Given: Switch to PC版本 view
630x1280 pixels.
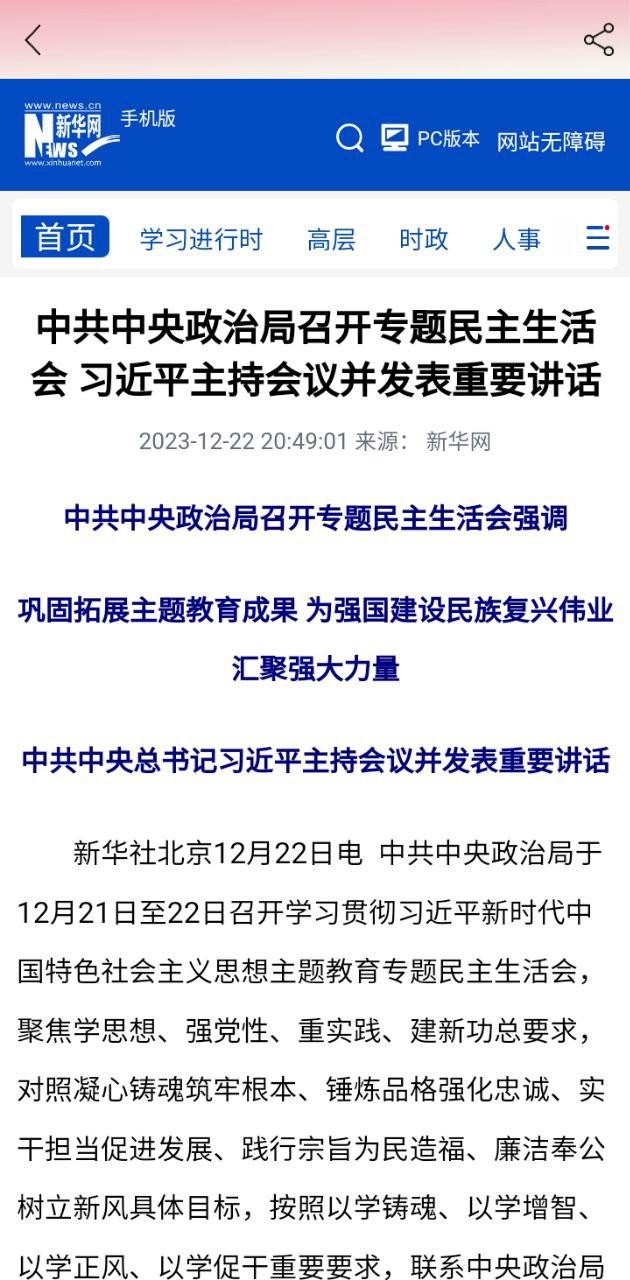Looking at the screenshot, I should [x=431, y=139].
